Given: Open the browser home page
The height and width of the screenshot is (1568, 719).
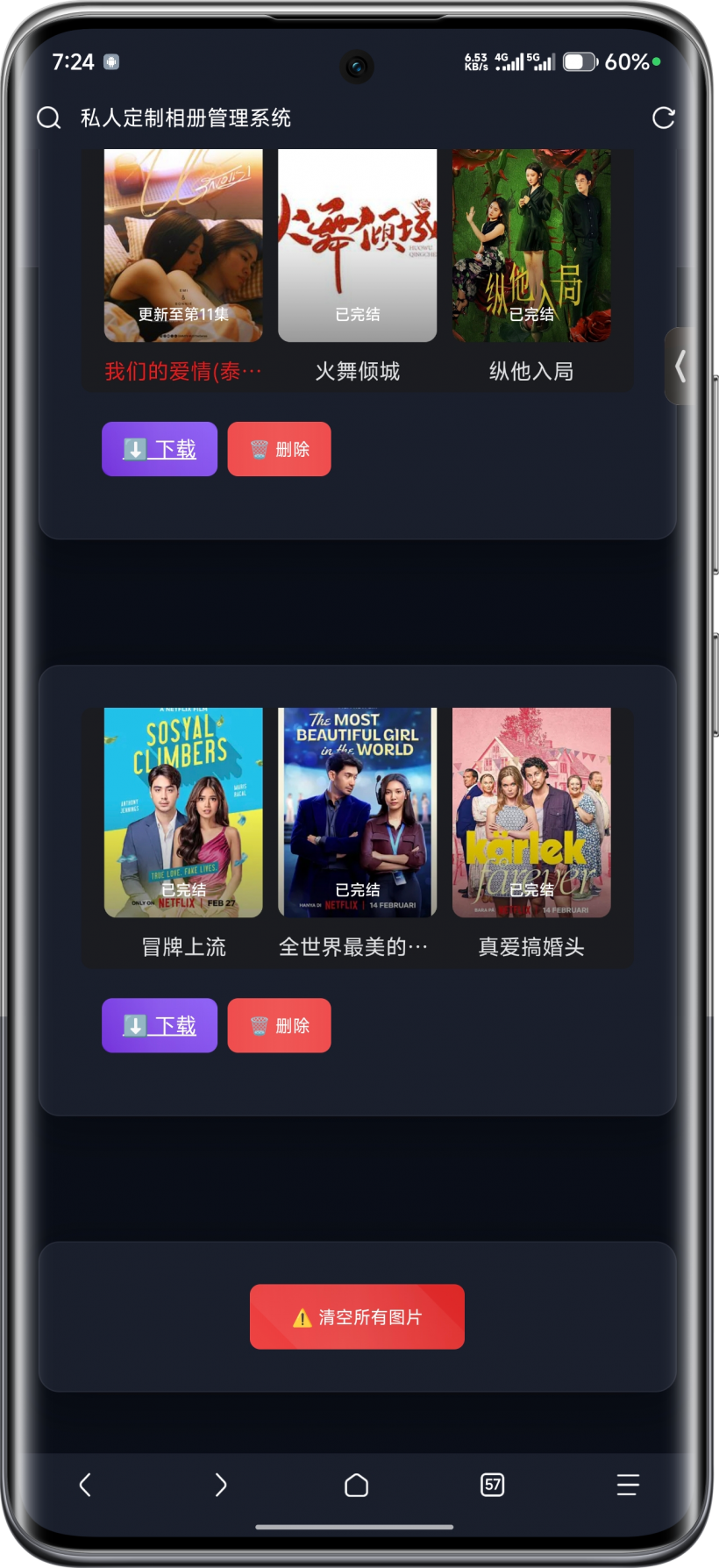Looking at the screenshot, I should (356, 1485).
